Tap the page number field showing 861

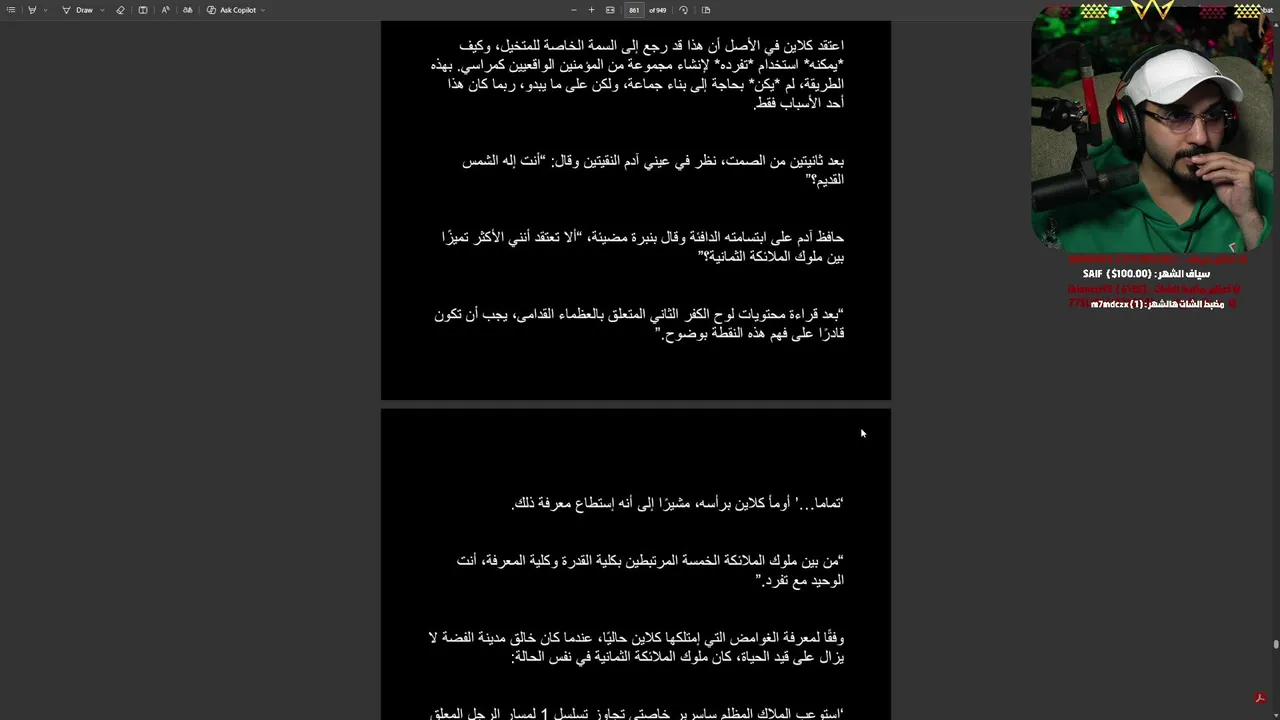coord(634,10)
